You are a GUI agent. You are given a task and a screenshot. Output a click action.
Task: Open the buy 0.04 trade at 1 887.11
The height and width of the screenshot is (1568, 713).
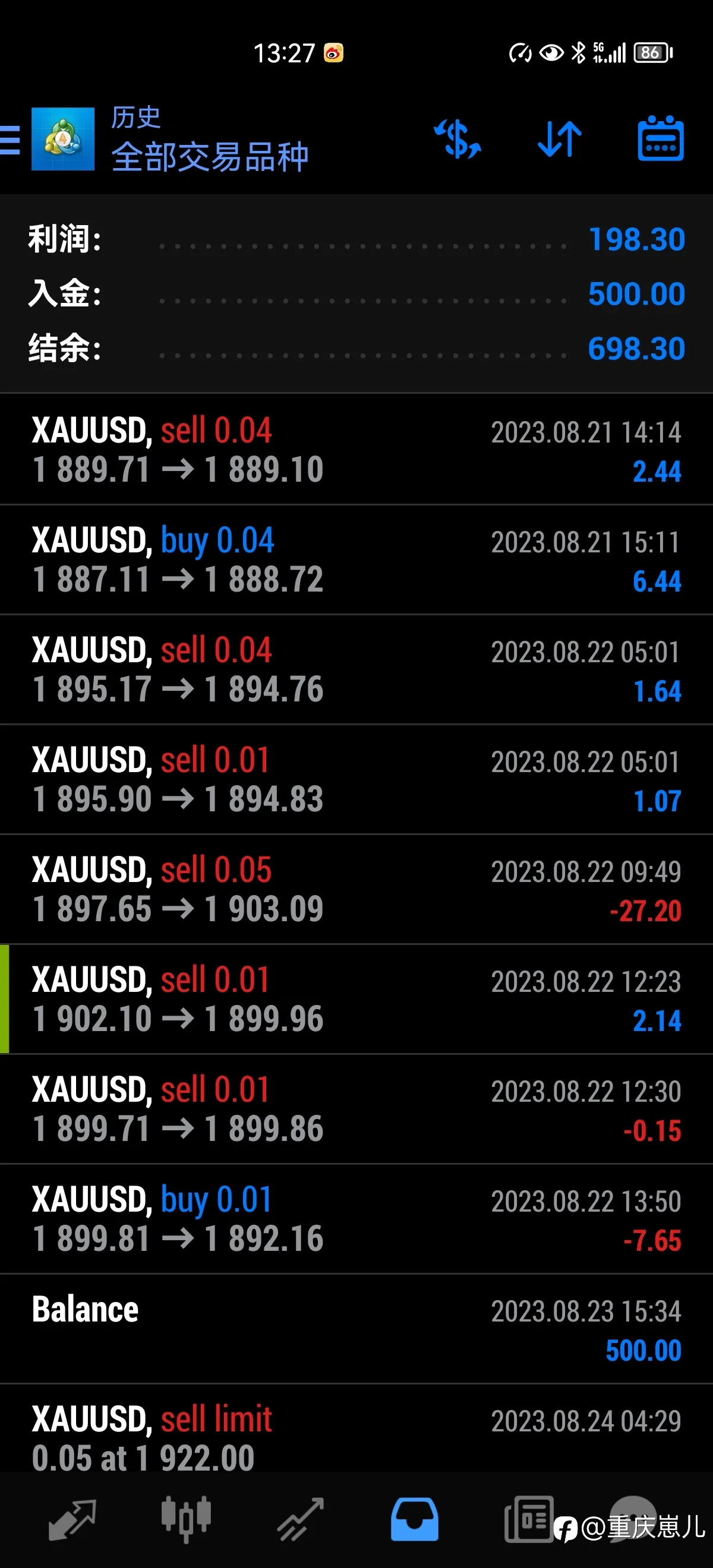[356, 559]
